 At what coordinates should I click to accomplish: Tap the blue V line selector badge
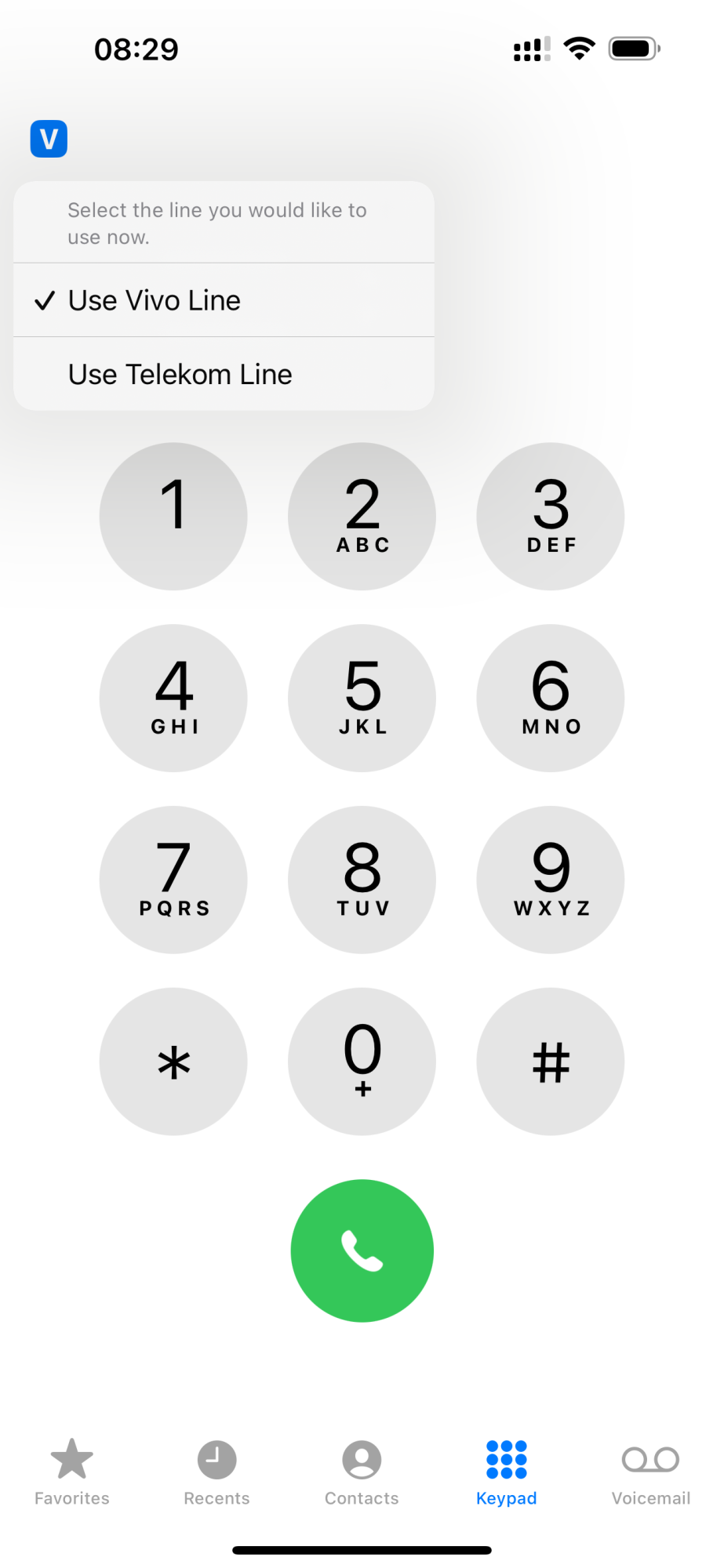(x=49, y=139)
